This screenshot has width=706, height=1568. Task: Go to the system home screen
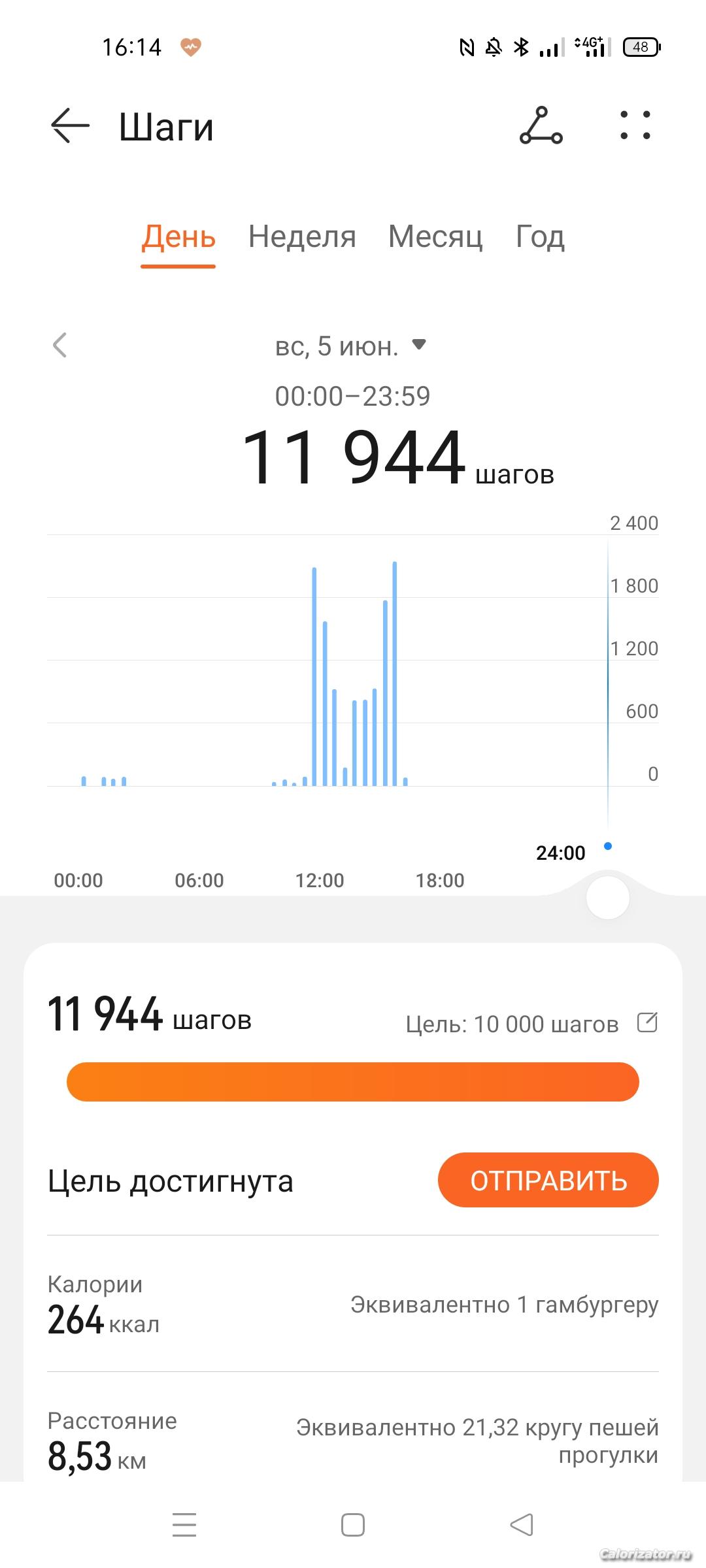[x=353, y=1525]
